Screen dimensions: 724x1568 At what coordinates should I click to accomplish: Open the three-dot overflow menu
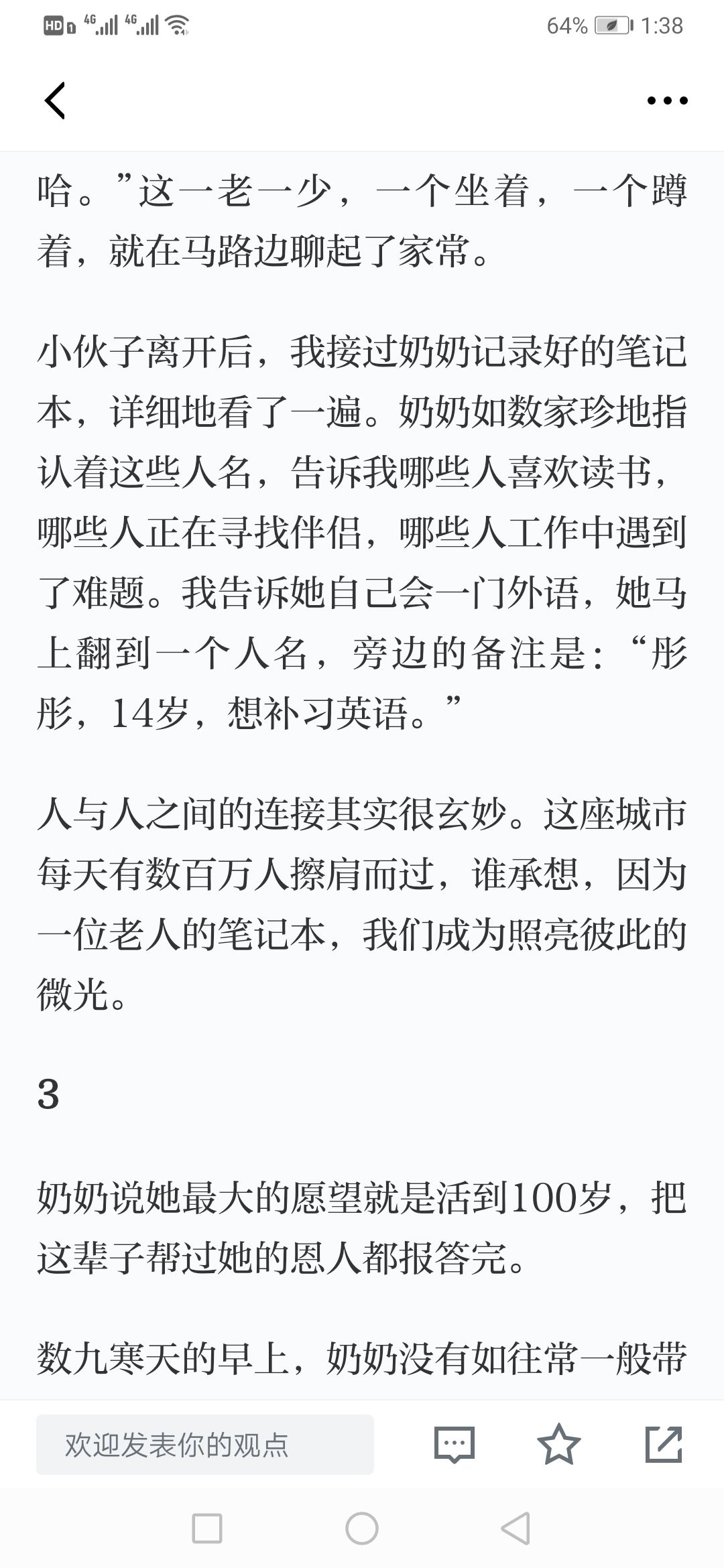(x=667, y=101)
